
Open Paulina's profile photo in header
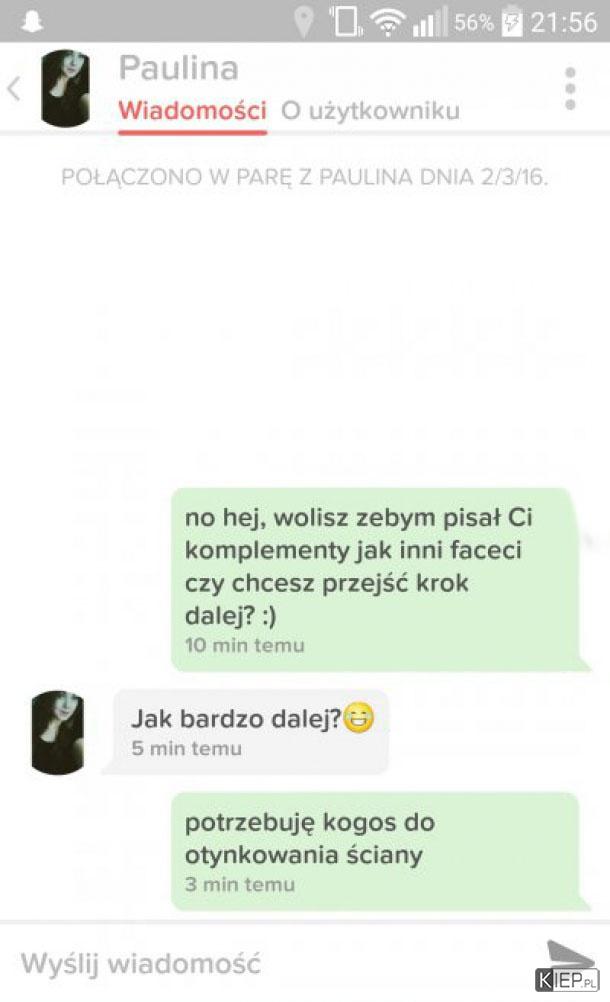pos(65,88)
